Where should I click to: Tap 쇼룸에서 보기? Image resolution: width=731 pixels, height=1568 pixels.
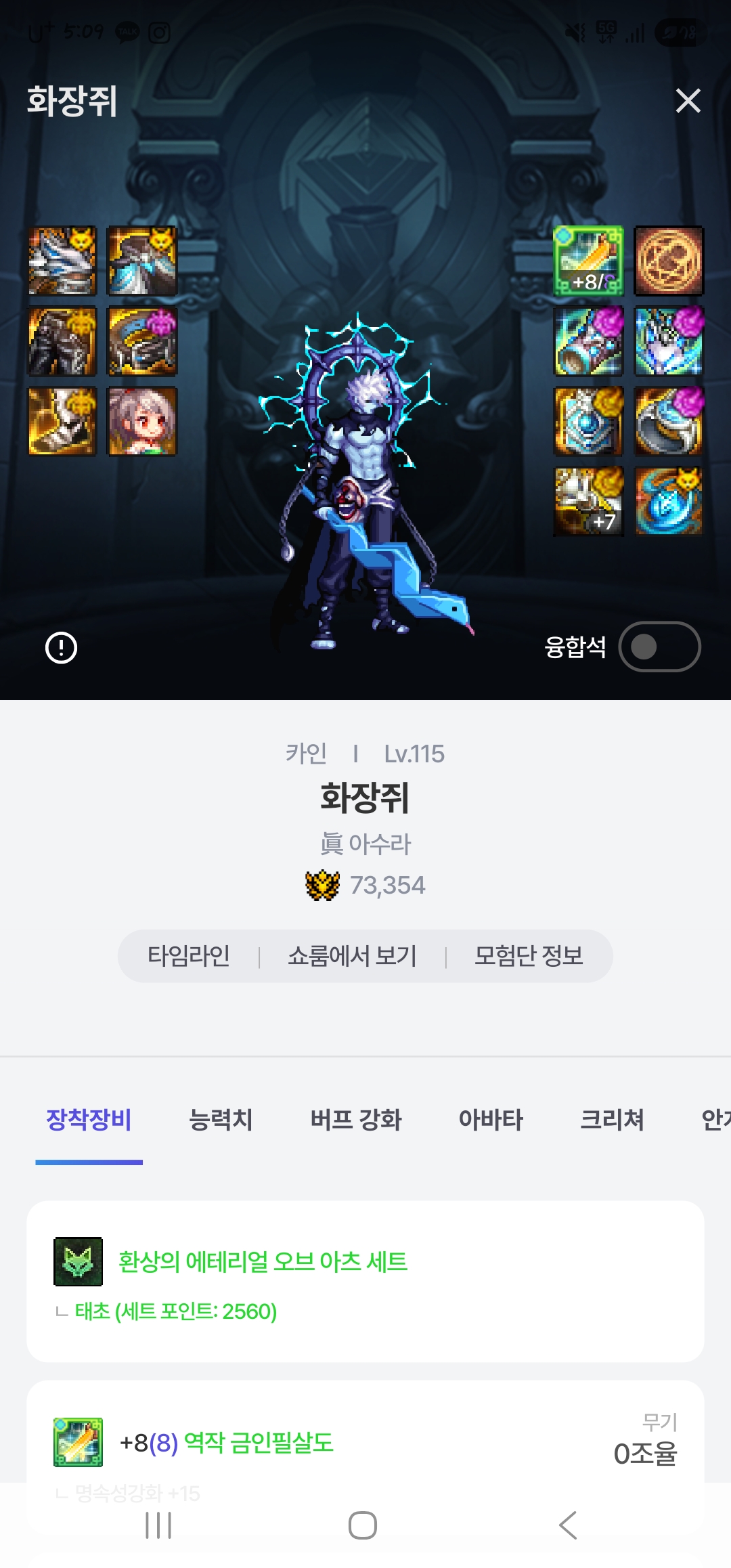coord(352,956)
